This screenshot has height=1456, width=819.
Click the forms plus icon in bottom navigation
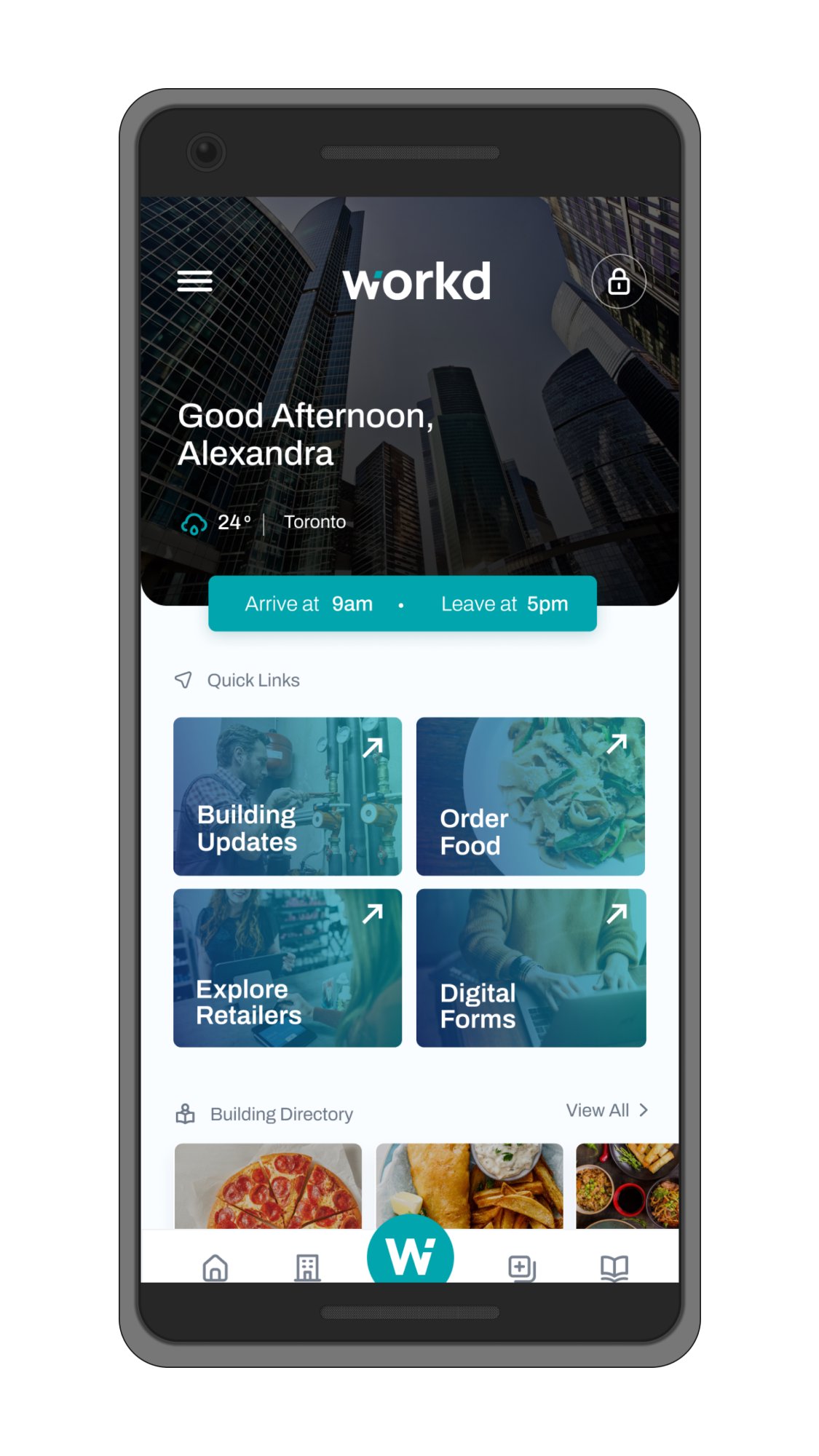[x=520, y=1267]
